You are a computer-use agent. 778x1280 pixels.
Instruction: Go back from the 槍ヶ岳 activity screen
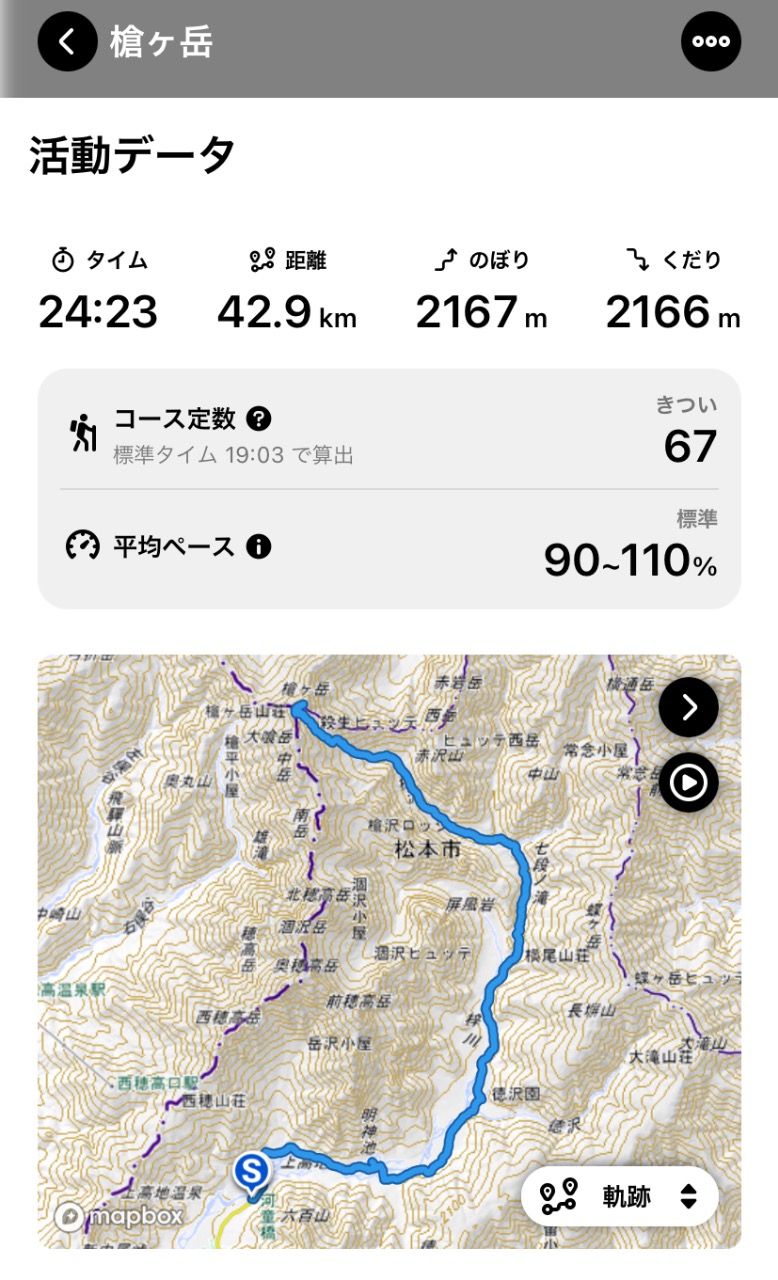[x=67, y=42]
